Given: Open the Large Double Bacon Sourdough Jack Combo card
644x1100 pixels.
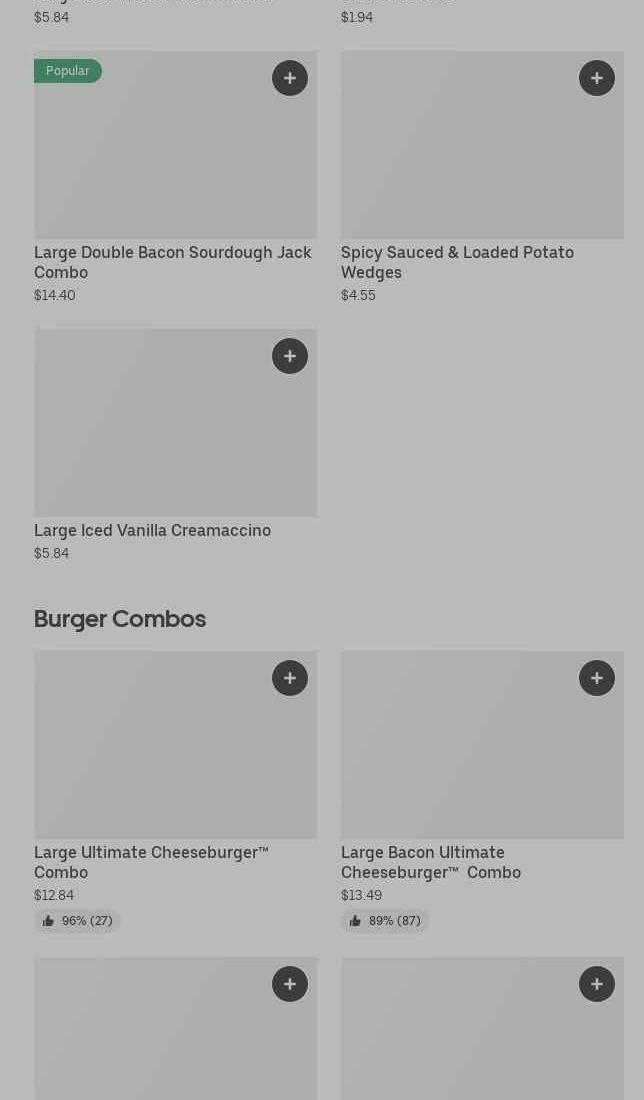Looking at the screenshot, I should pyautogui.click(x=175, y=177).
